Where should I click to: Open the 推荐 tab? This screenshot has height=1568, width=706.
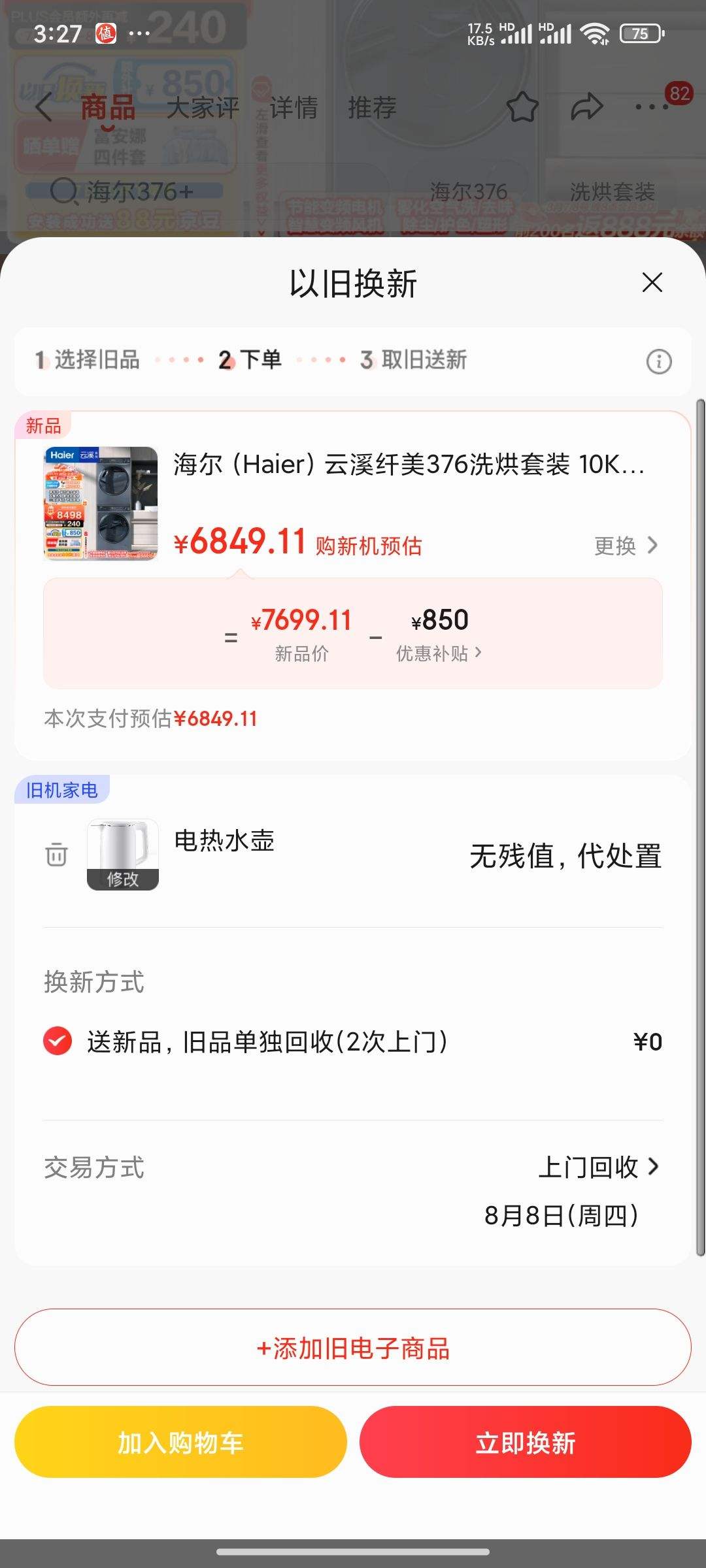click(373, 108)
